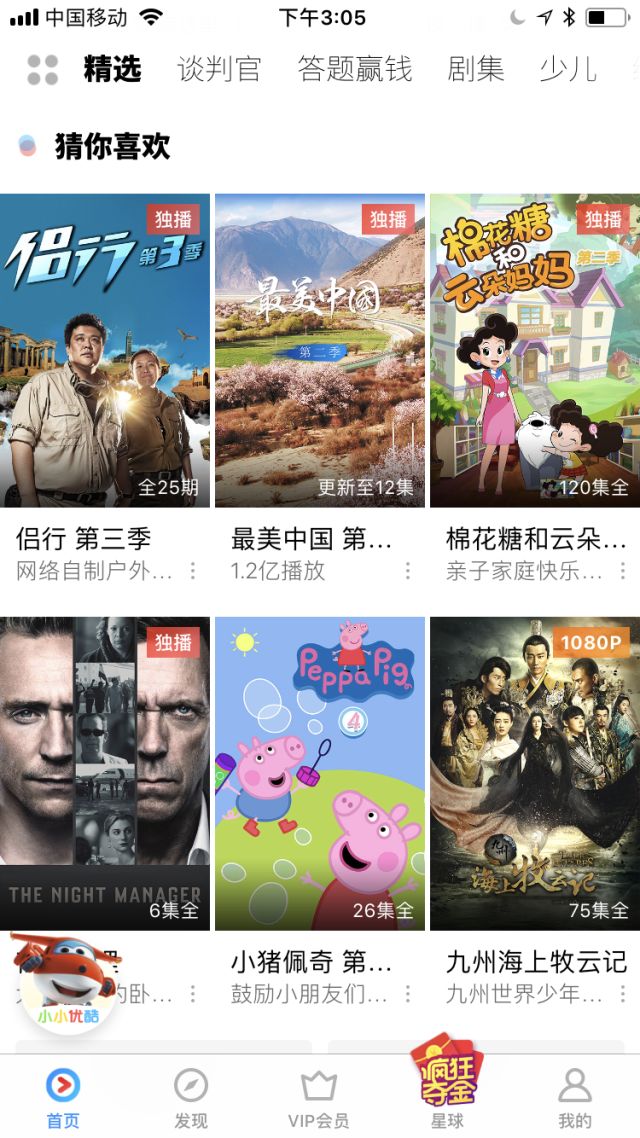This screenshot has width=640, height=1138.
Task: Open 侣行 第三季 show card
Action: [x=105, y=350]
